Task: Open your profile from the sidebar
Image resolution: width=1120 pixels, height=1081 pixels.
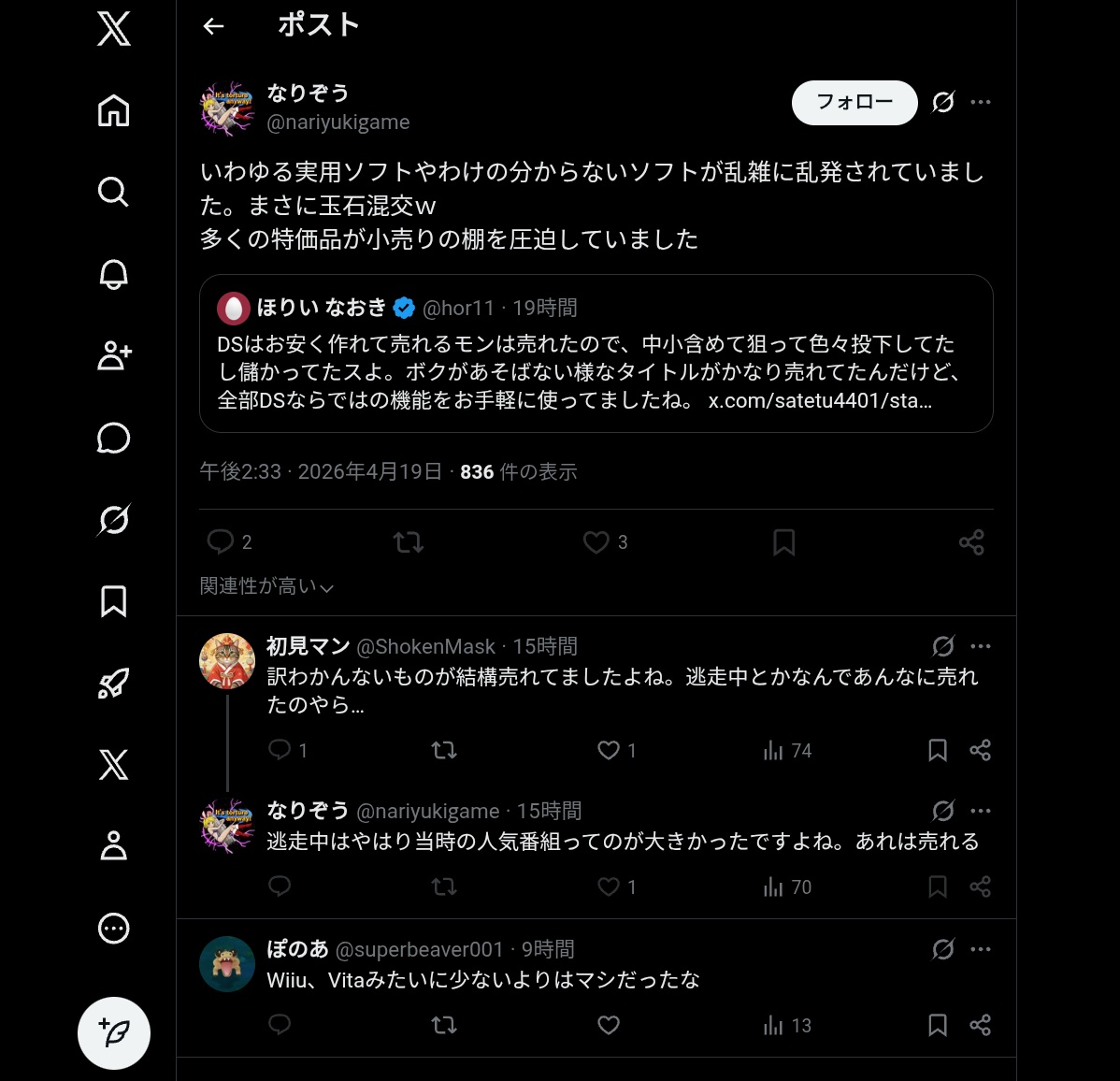Action: (114, 846)
